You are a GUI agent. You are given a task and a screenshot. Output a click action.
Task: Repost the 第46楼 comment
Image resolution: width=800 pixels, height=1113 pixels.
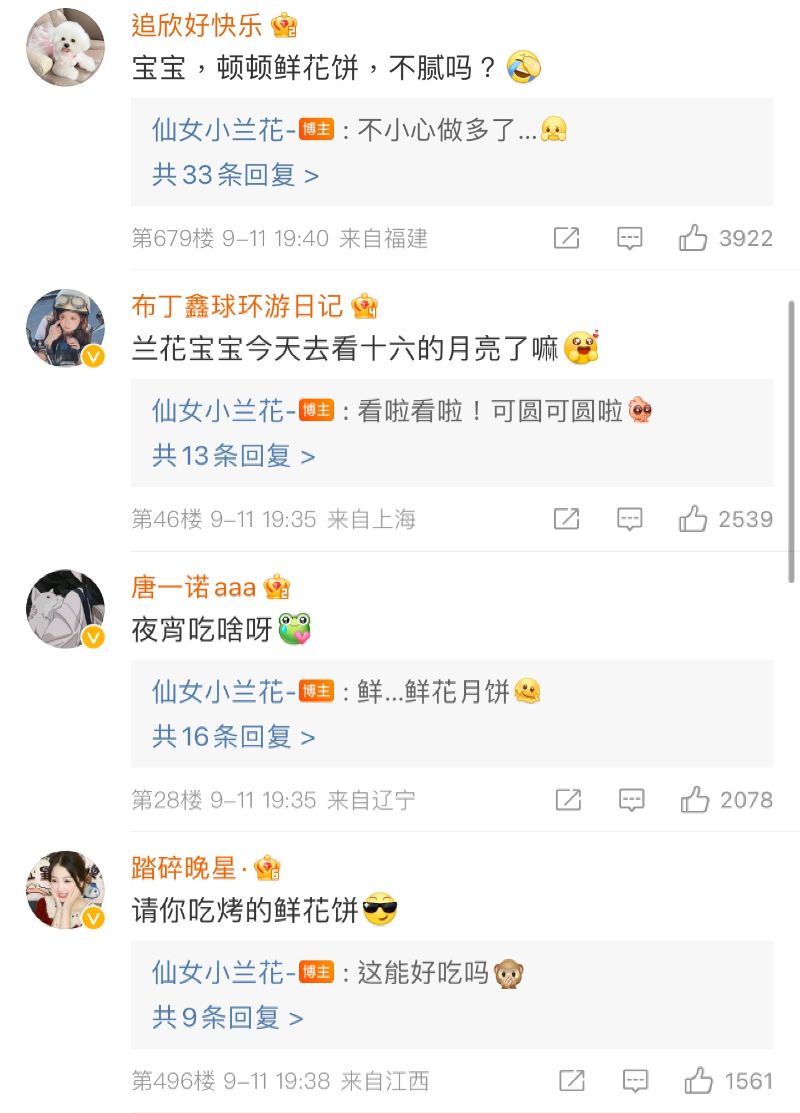click(x=566, y=519)
